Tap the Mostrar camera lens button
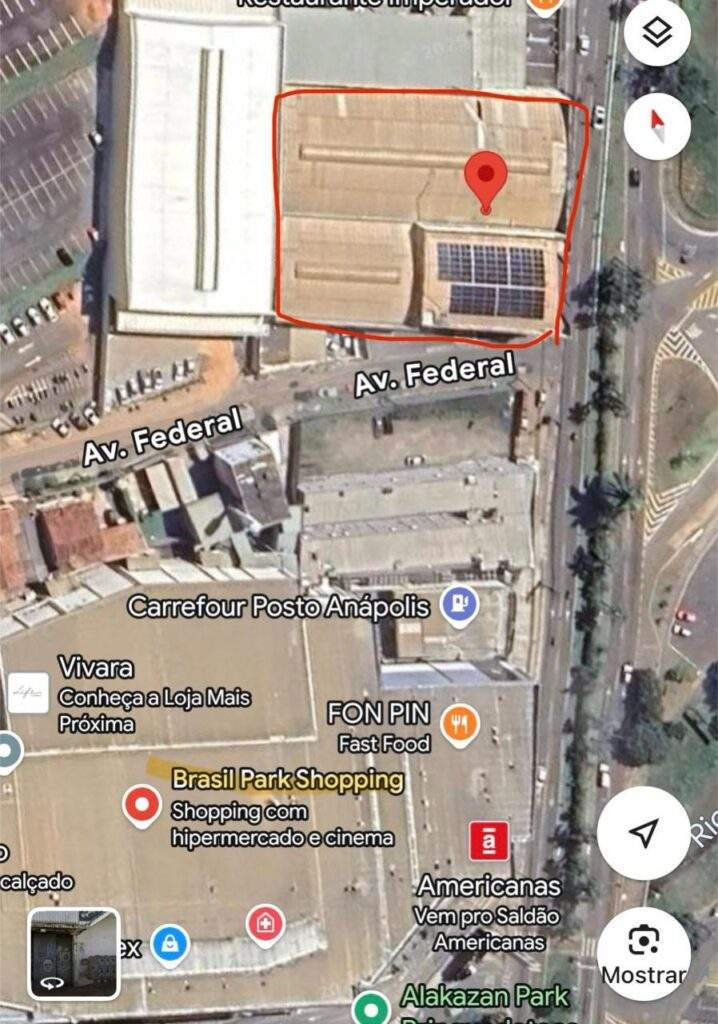This screenshot has width=718, height=1024. click(x=644, y=954)
